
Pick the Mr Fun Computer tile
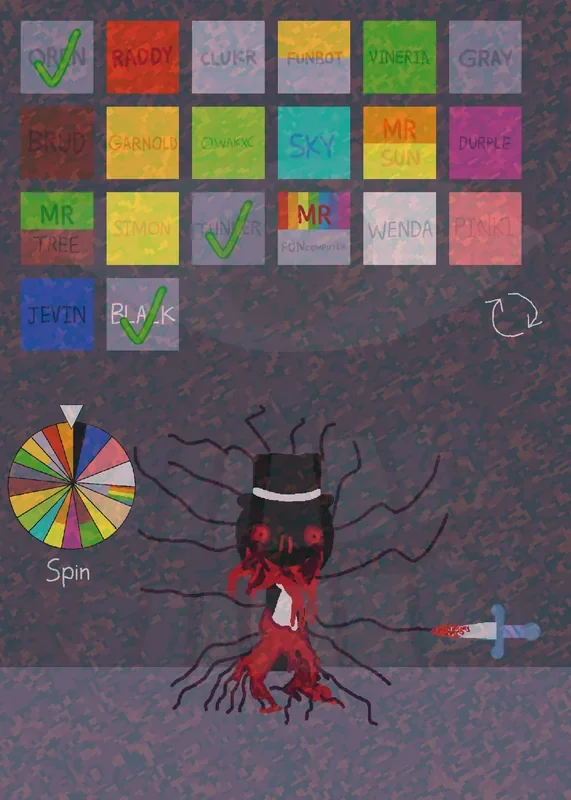pos(314,229)
